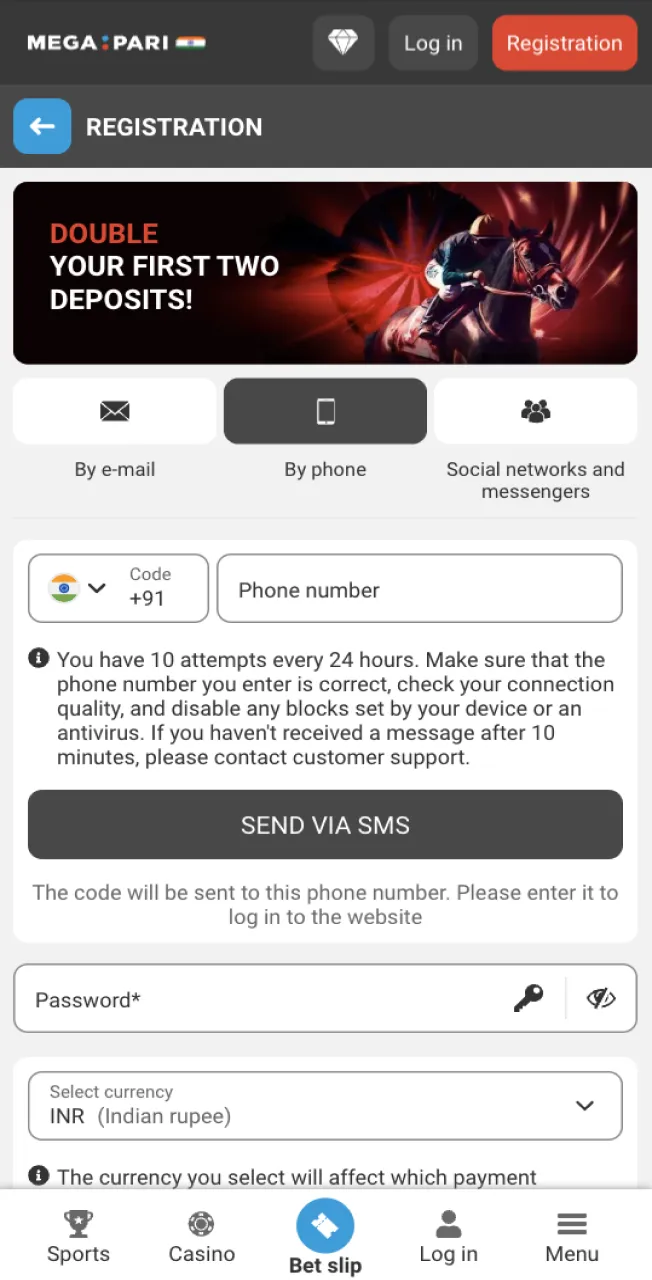Open the diamond bonus icon

(343, 43)
